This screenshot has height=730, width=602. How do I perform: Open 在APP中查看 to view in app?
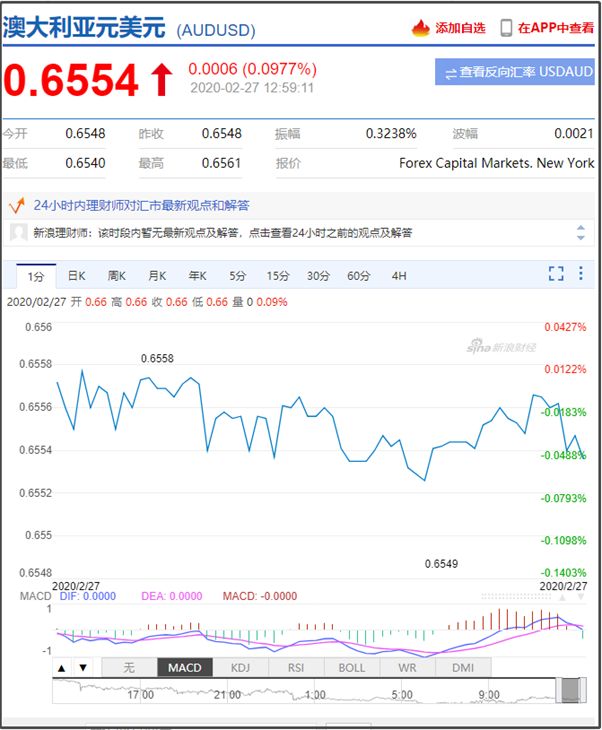(x=547, y=29)
